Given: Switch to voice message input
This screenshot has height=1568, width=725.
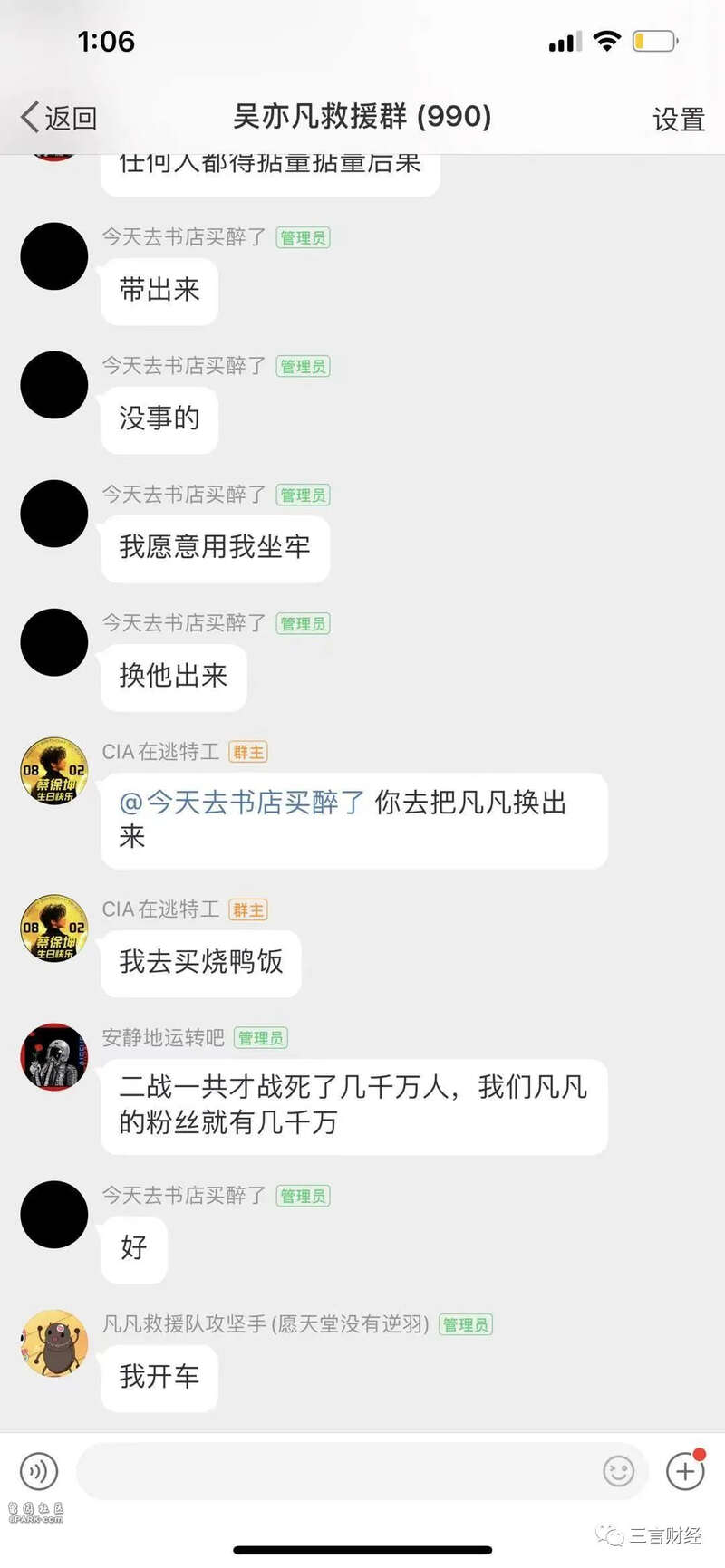Looking at the screenshot, I should 38,1471.
